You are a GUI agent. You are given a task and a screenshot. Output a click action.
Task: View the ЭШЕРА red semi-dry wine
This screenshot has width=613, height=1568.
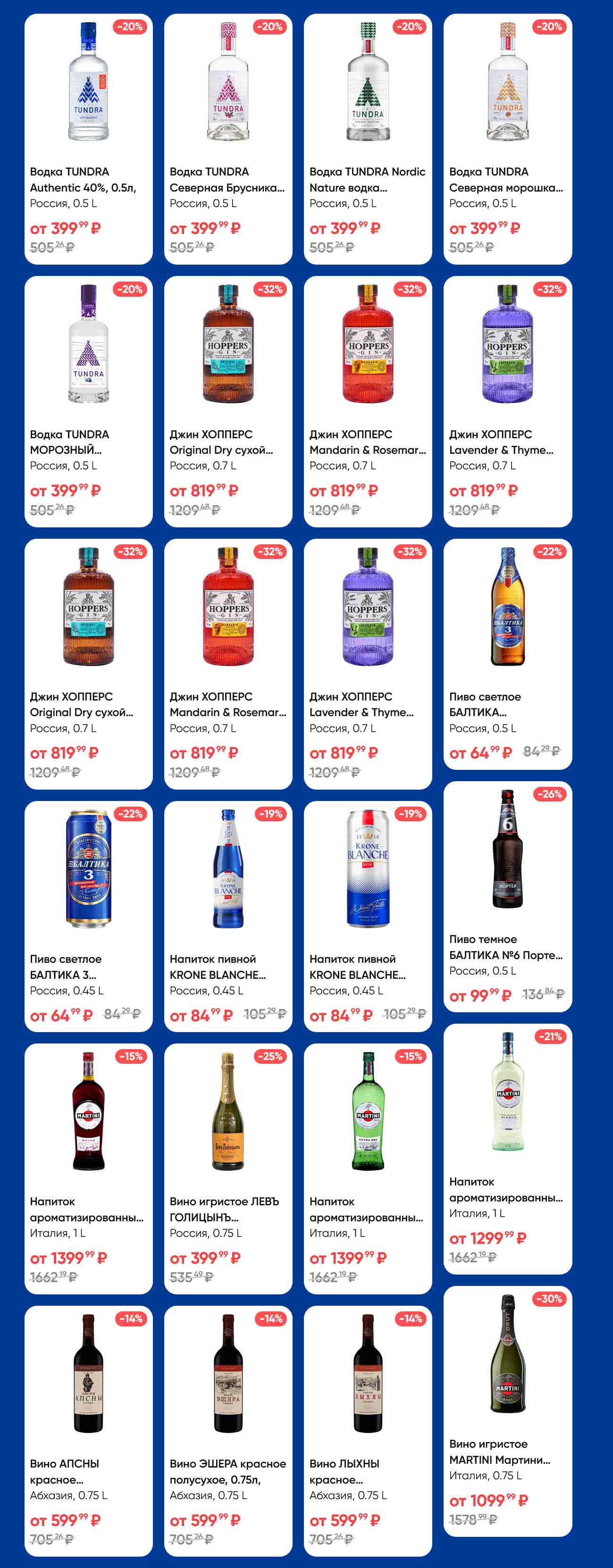[227, 1430]
